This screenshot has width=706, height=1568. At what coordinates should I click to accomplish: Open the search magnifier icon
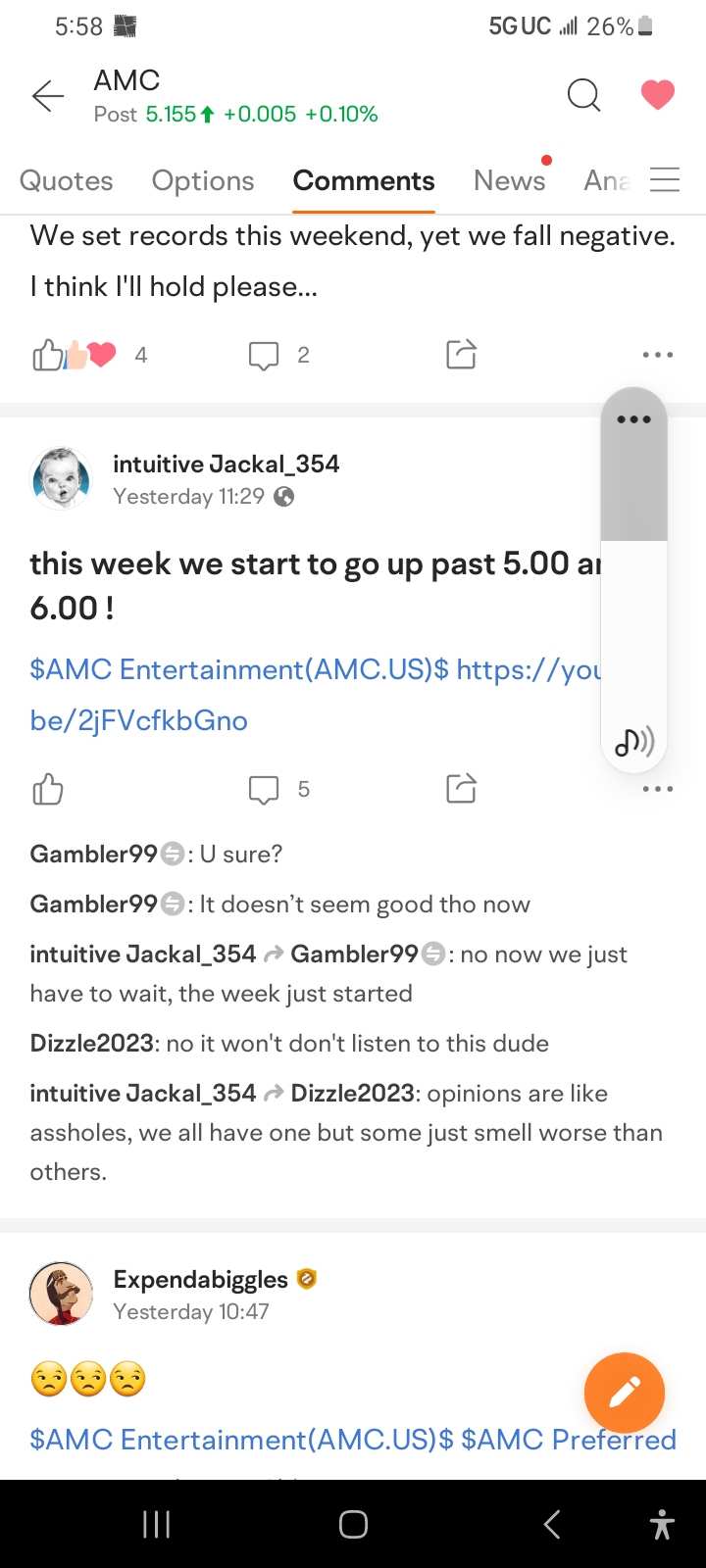pos(583,95)
